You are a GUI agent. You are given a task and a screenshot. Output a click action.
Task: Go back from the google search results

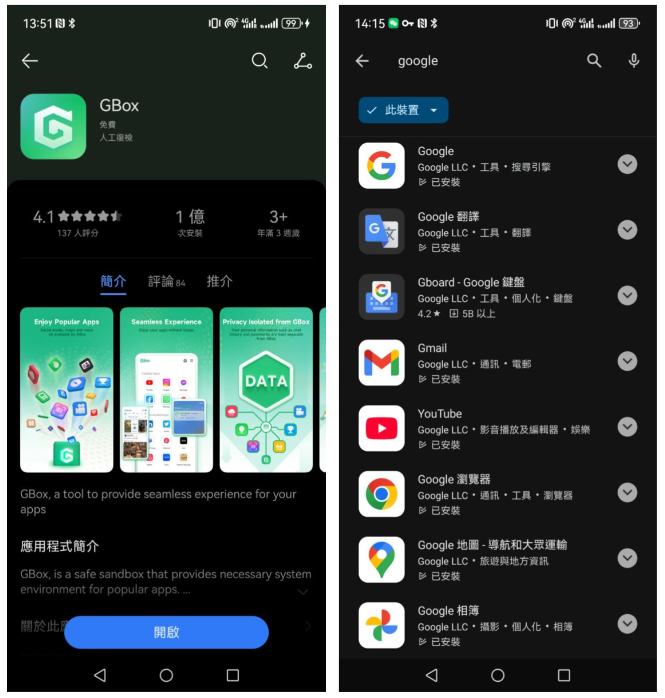pos(362,61)
